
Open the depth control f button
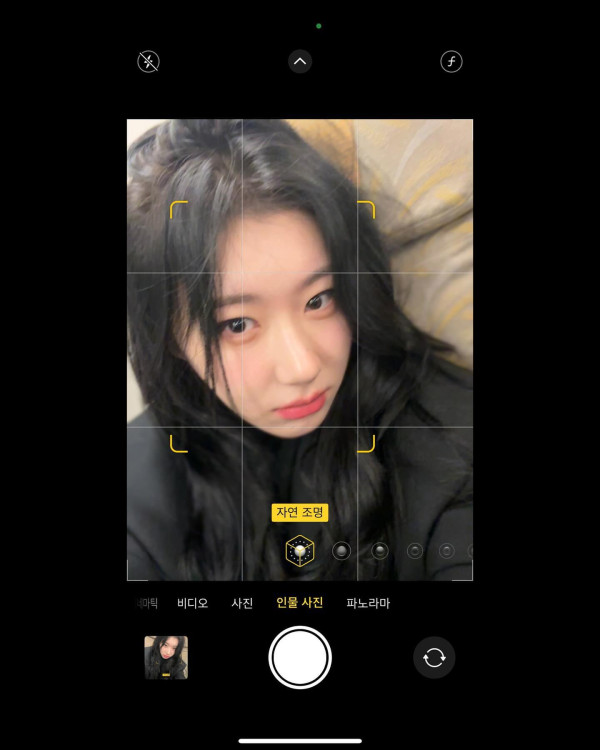[451, 62]
